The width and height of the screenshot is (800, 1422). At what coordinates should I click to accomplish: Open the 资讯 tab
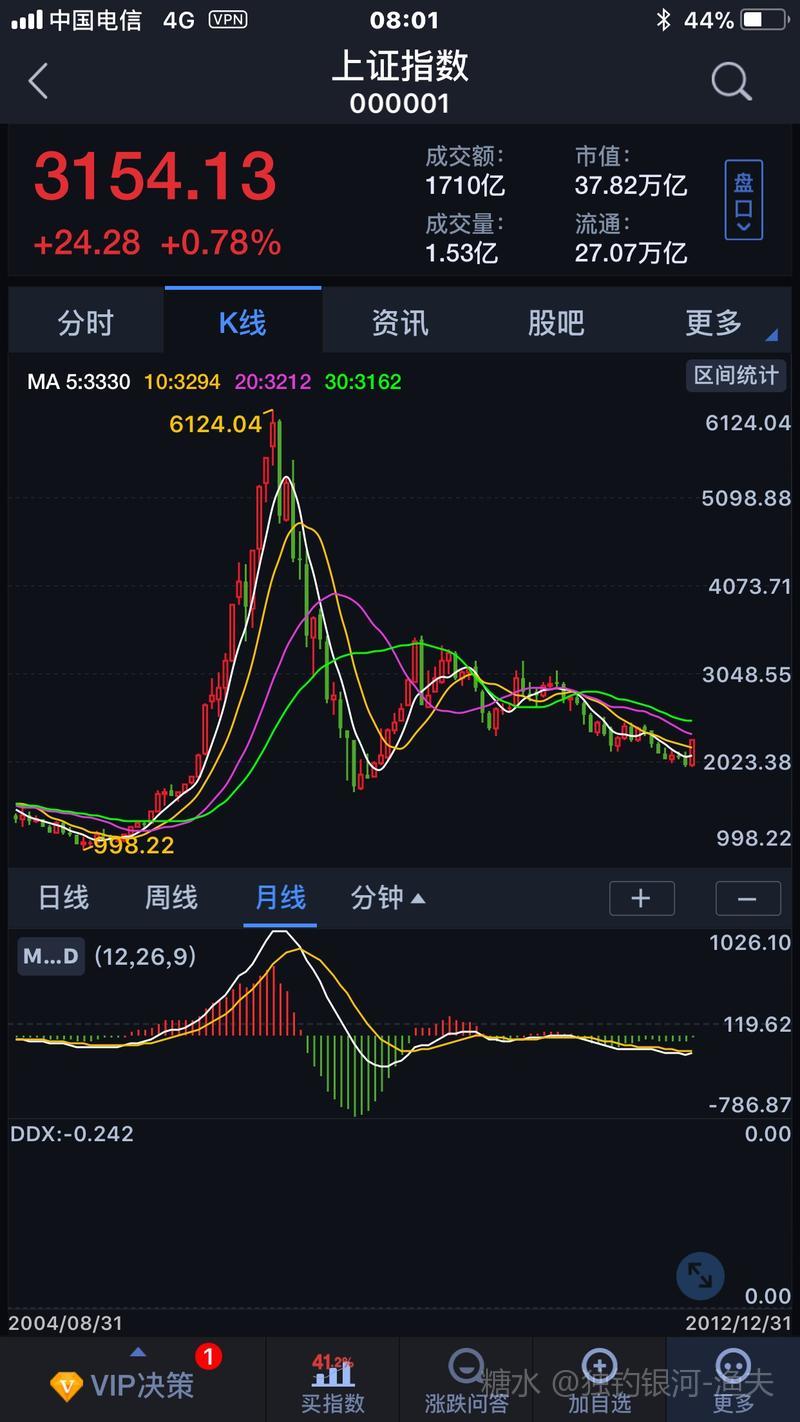pyautogui.click(x=399, y=323)
